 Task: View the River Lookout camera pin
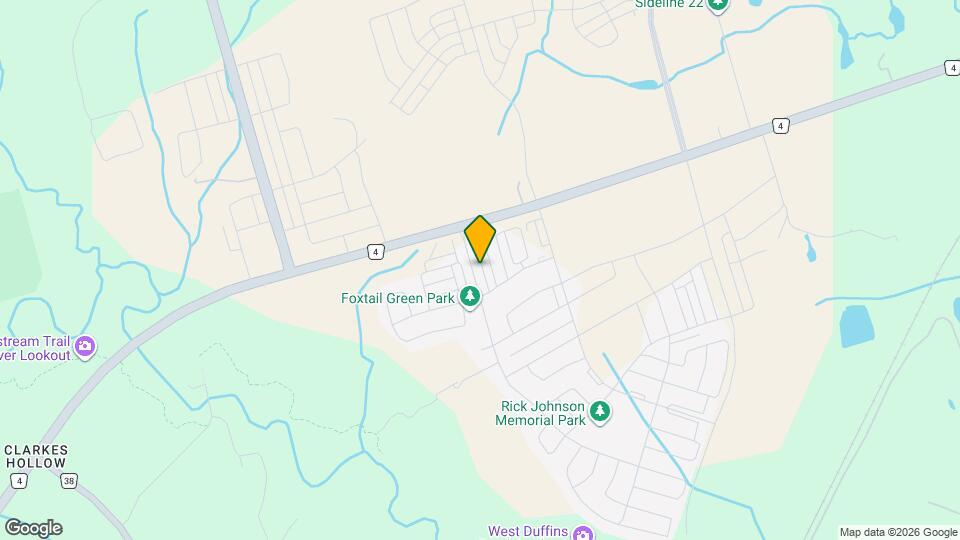(86, 346)
